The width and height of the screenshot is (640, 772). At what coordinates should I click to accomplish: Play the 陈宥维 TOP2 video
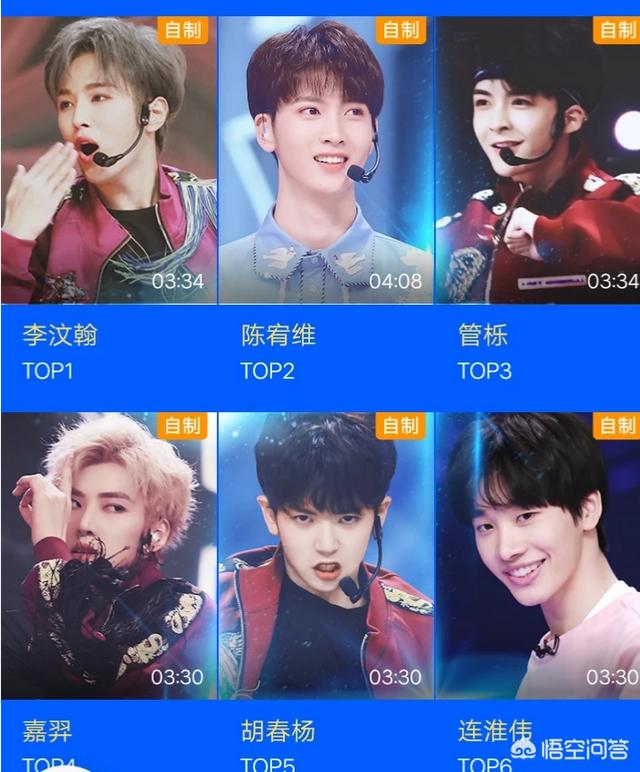pyautogui.click(x=326, y=160)
